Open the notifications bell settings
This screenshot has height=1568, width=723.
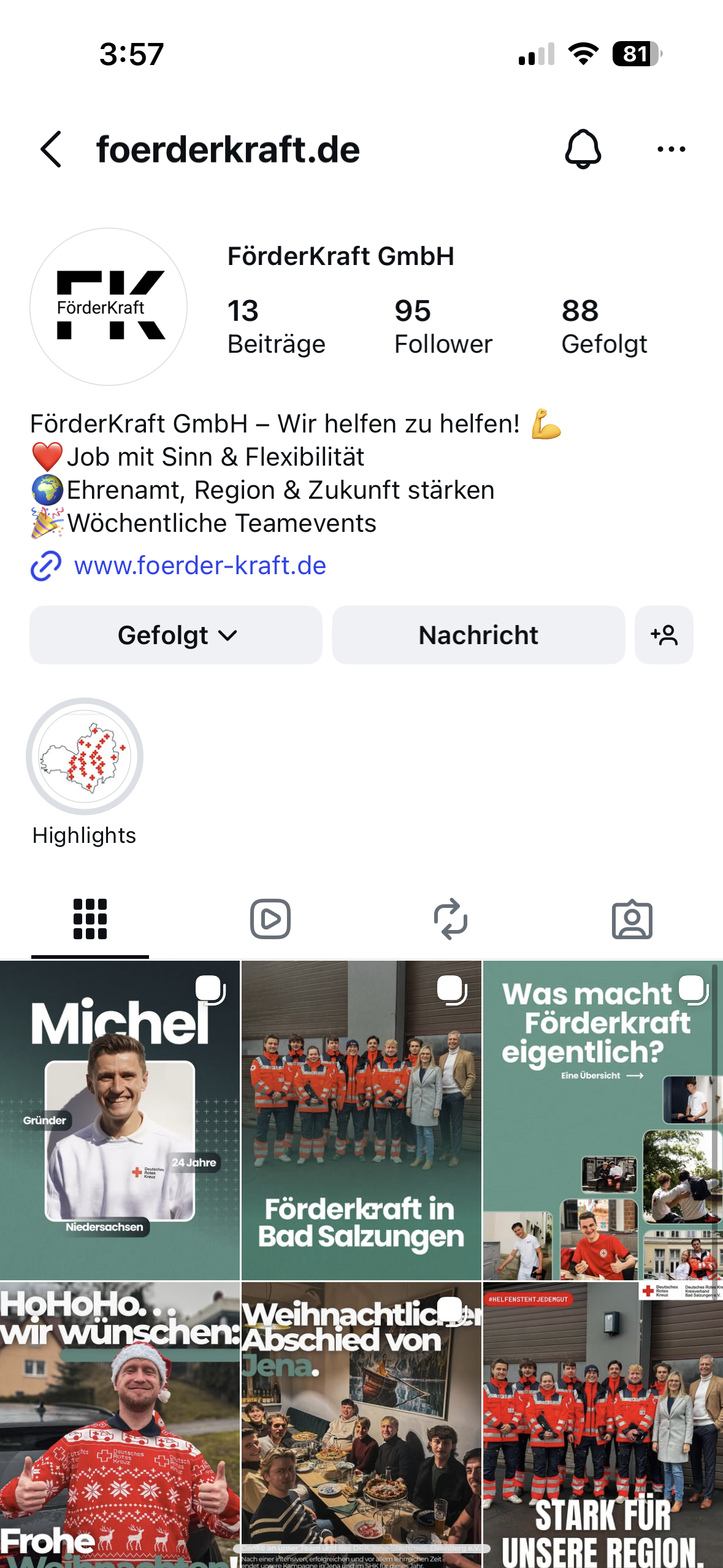(583, 149)
